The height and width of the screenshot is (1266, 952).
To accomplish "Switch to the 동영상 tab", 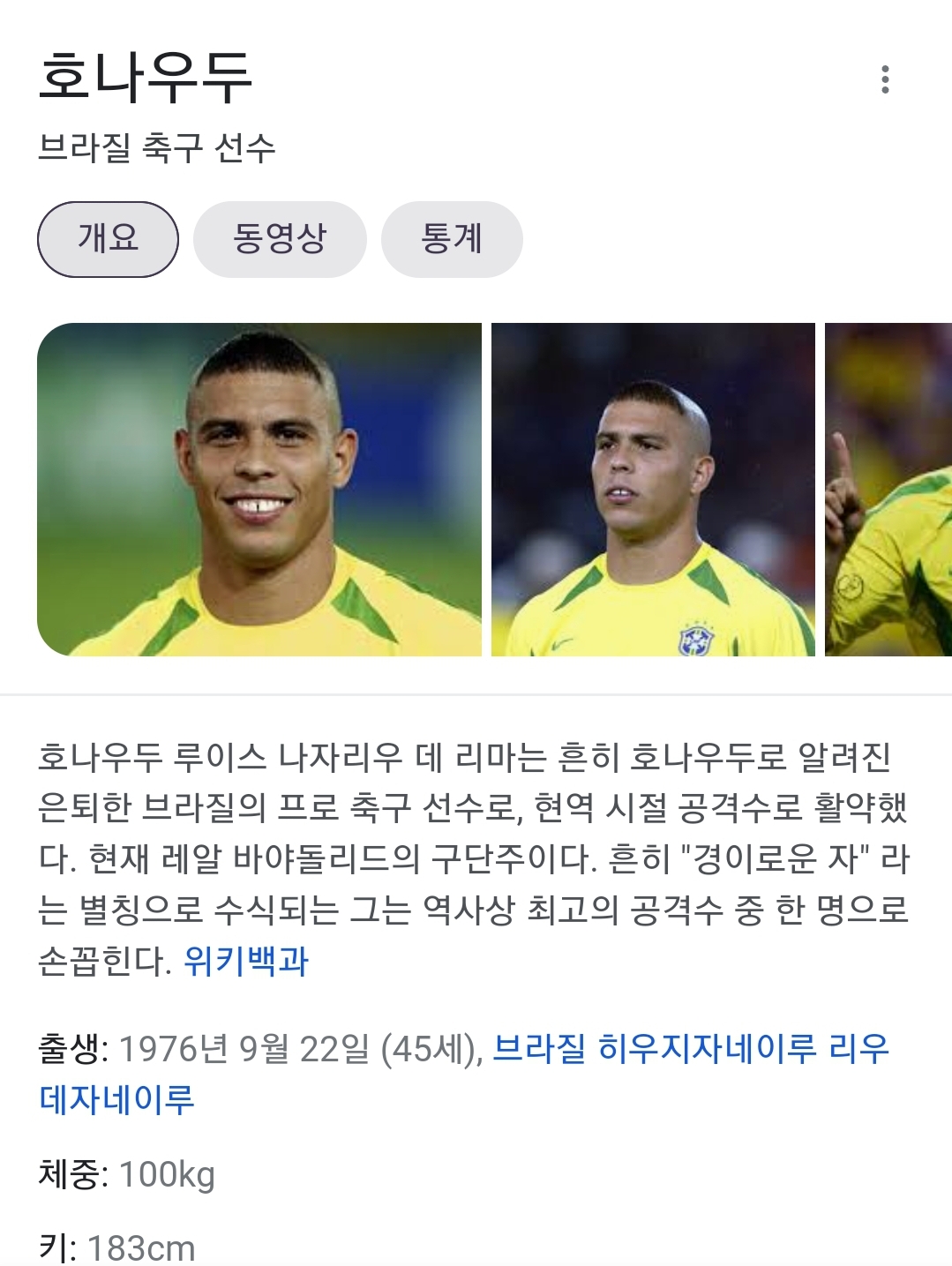I will click(280, 239).
